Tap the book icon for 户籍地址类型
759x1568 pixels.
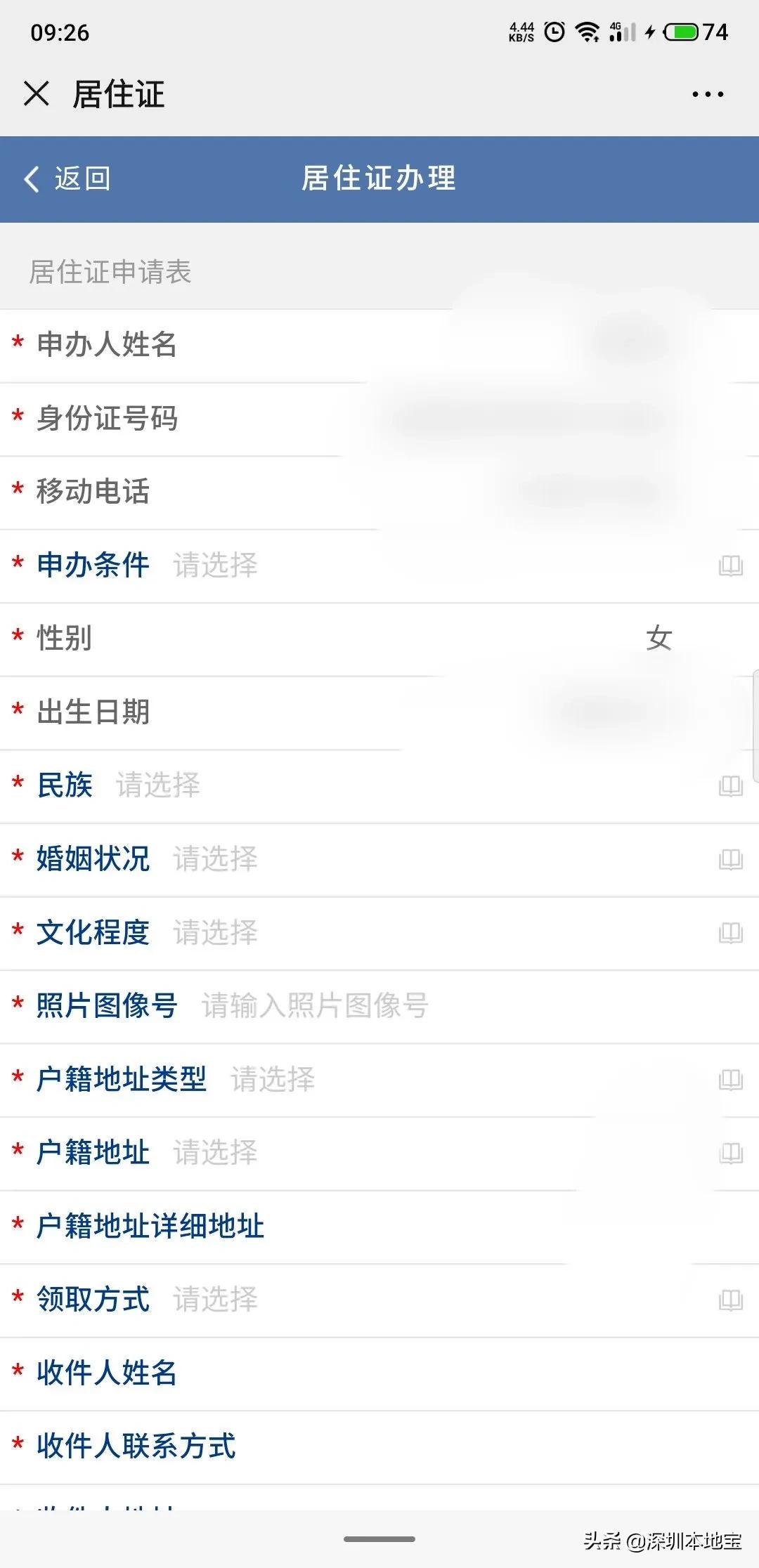732,1081
